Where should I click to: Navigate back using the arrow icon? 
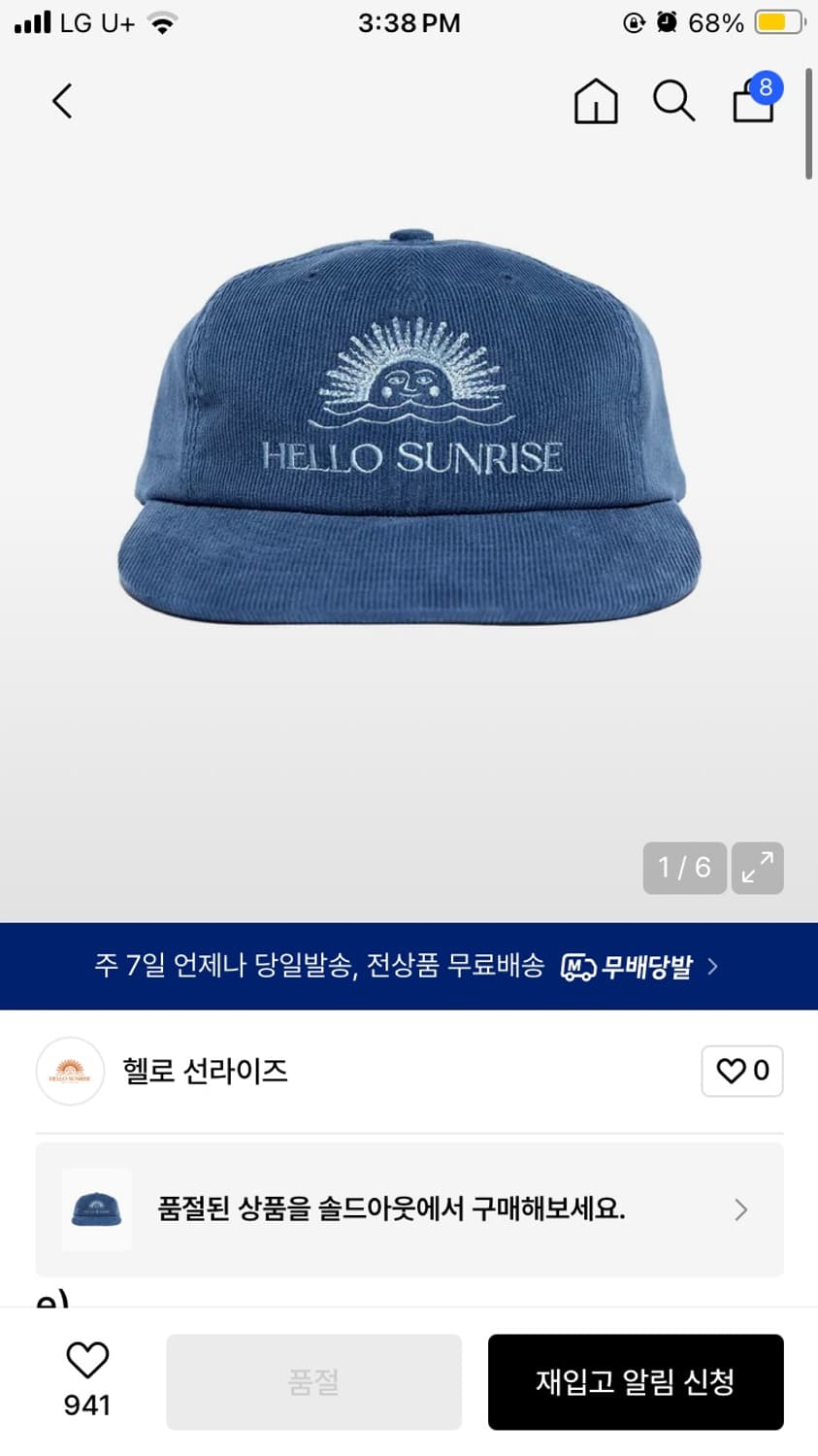[x=61, y=100]
